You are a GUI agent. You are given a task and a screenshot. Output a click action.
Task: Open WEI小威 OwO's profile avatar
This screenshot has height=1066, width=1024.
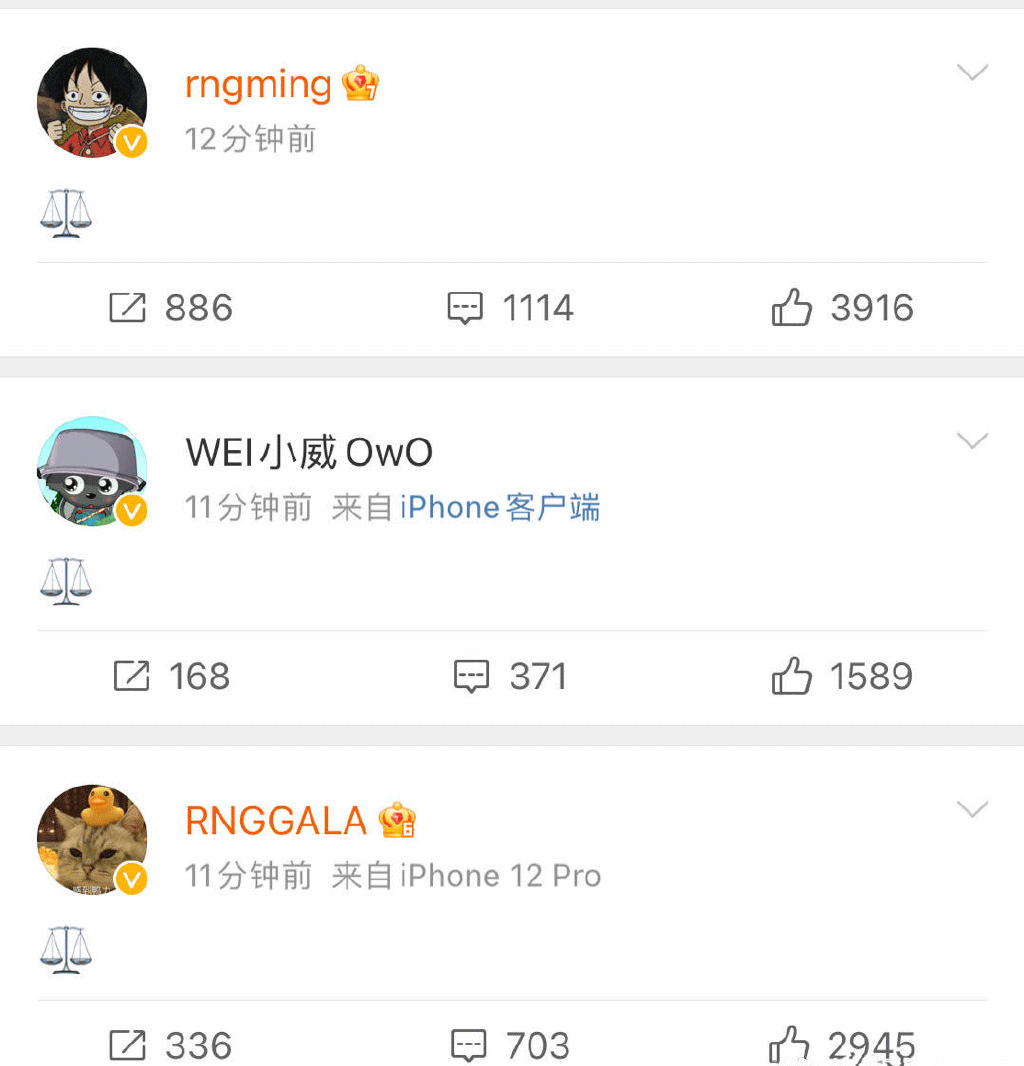(x=92, y=471)
